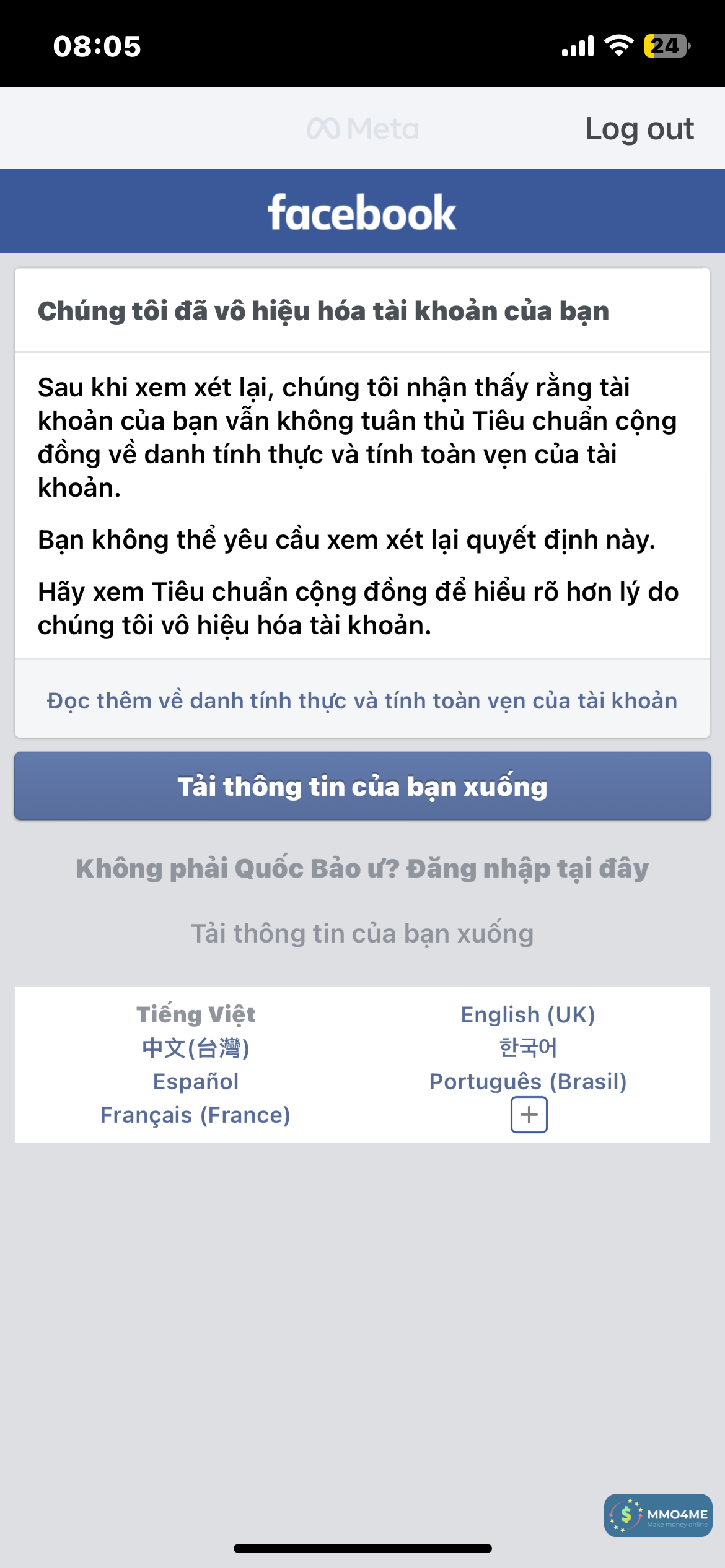Tap Không phải Quốc Bảo ư? Đăng nhập tại đây

click(x=362, y=868)
